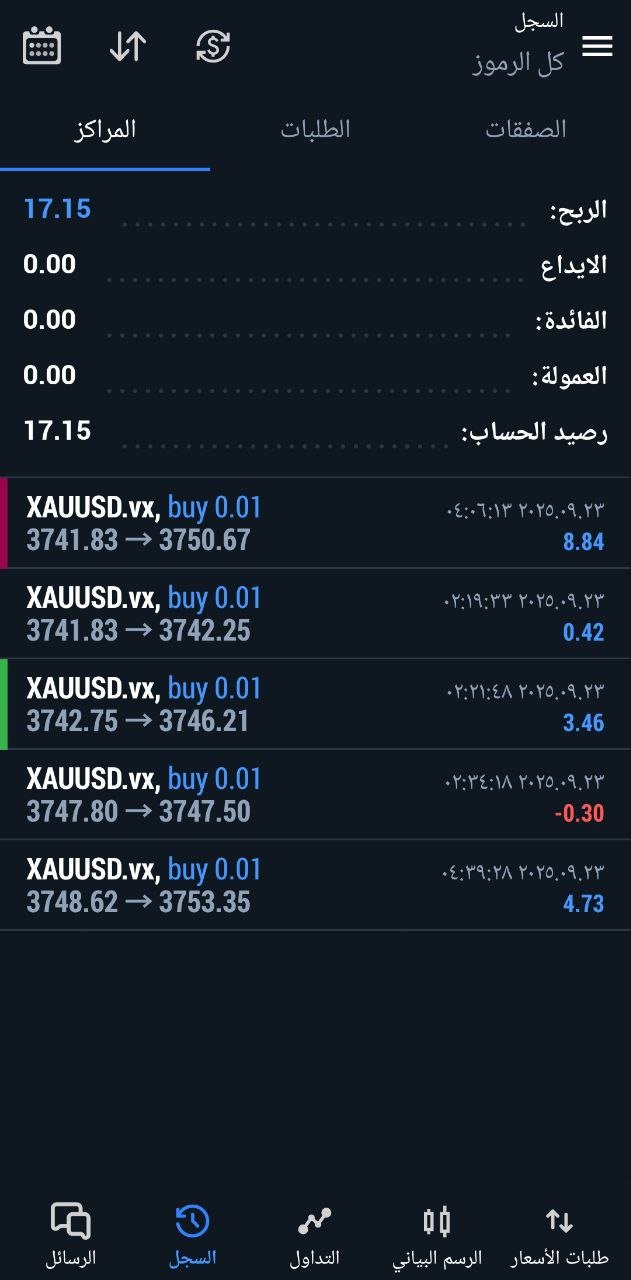Open the الرسم البياني chart tab
Image resolution: width=631 pixels, height=1280 pixels.
click(437, 1235)
